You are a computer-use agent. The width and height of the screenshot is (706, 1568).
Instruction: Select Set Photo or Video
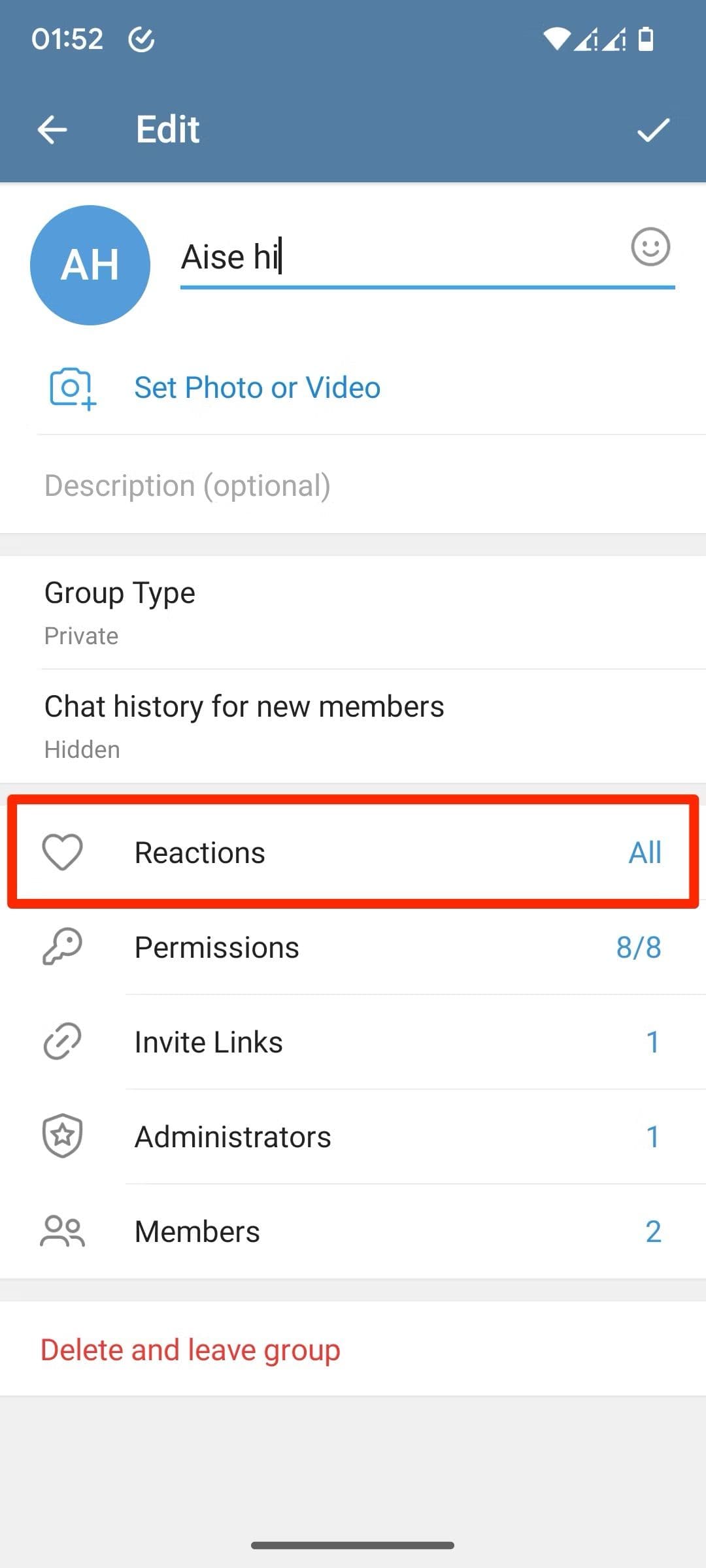pyautogui.click(x=257, y=387)
